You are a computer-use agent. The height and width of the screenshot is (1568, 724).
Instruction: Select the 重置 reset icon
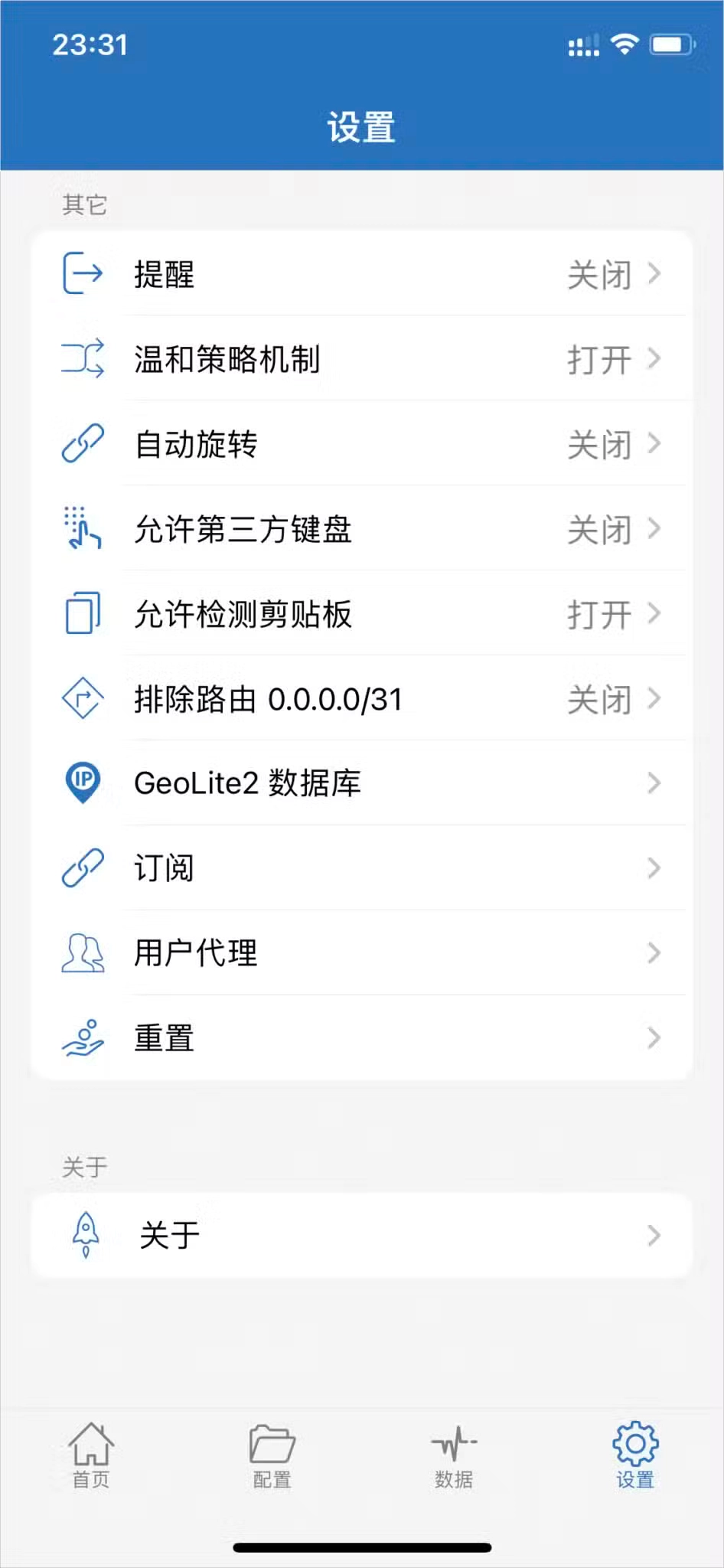pos(83,1037)
